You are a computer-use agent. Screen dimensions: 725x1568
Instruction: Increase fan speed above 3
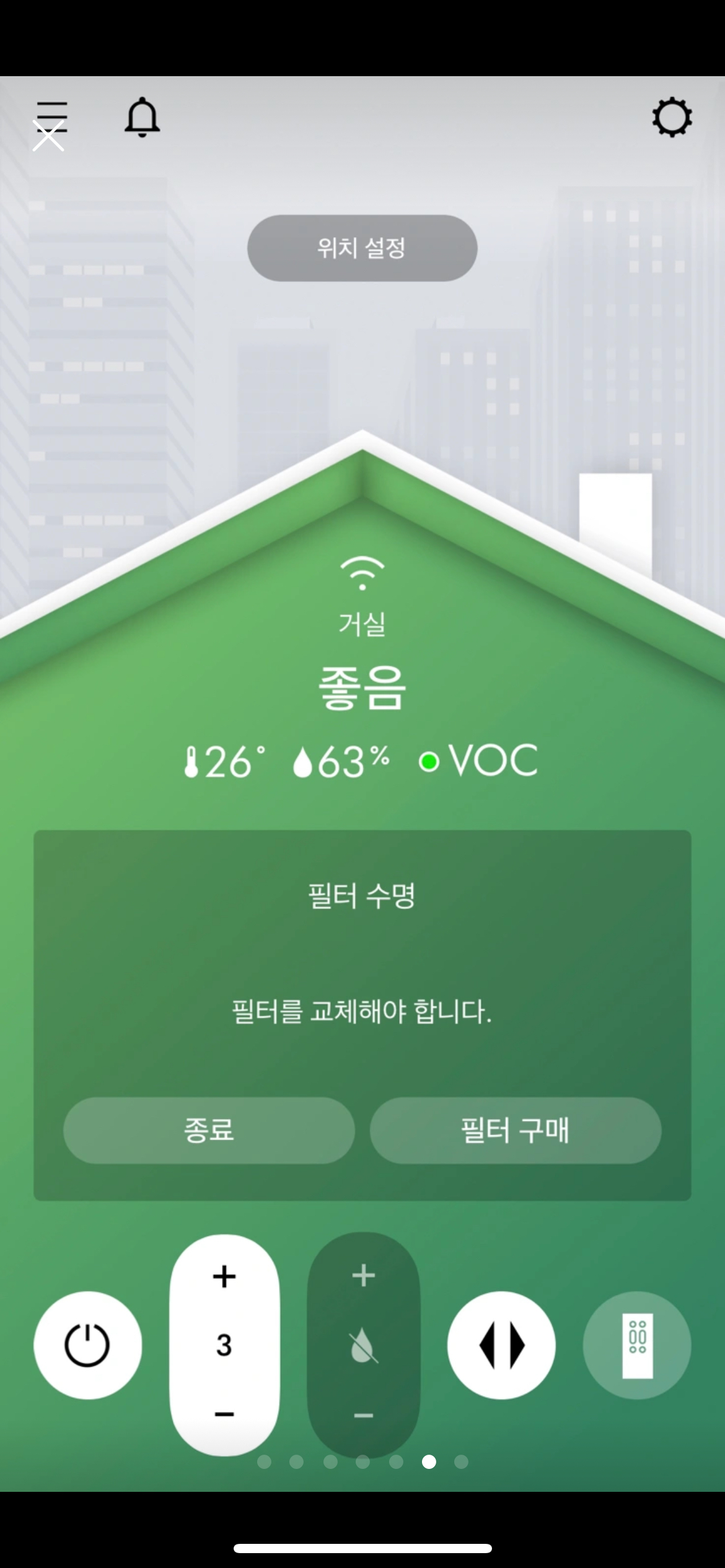(224, 1276)
